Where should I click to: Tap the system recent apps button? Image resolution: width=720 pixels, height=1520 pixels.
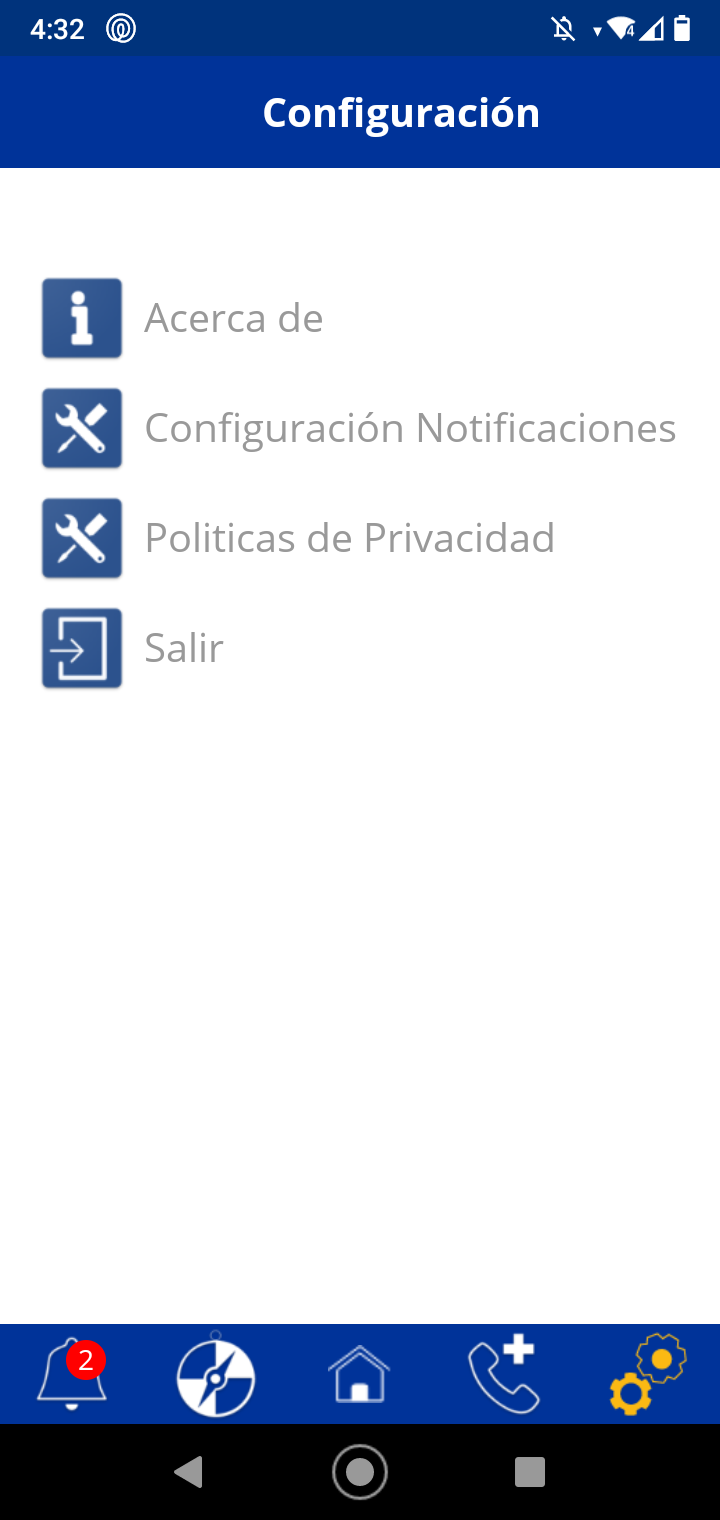coord(530,1472)
